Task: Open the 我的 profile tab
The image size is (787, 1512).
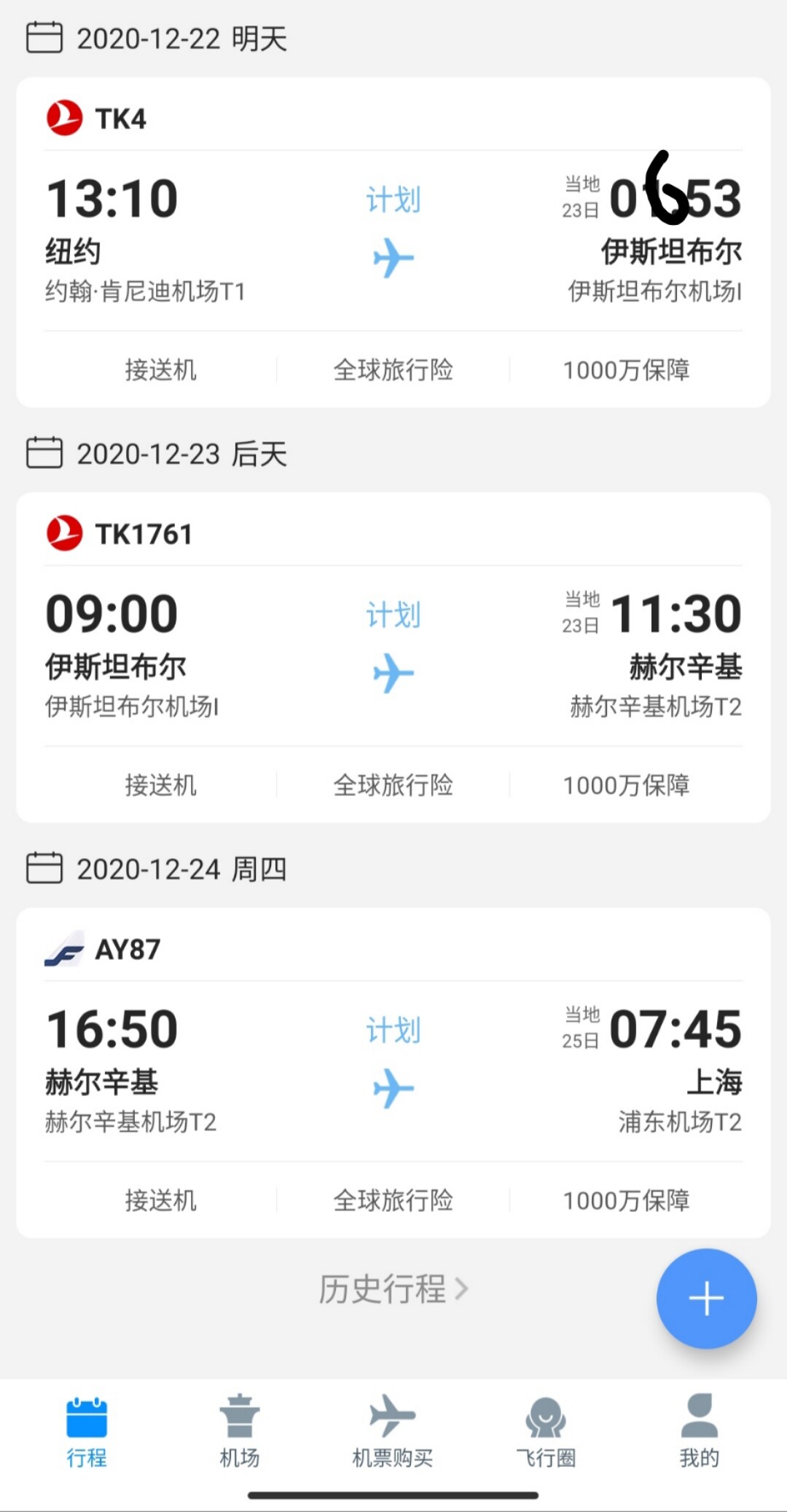Action: click(x=699, y=1432)
